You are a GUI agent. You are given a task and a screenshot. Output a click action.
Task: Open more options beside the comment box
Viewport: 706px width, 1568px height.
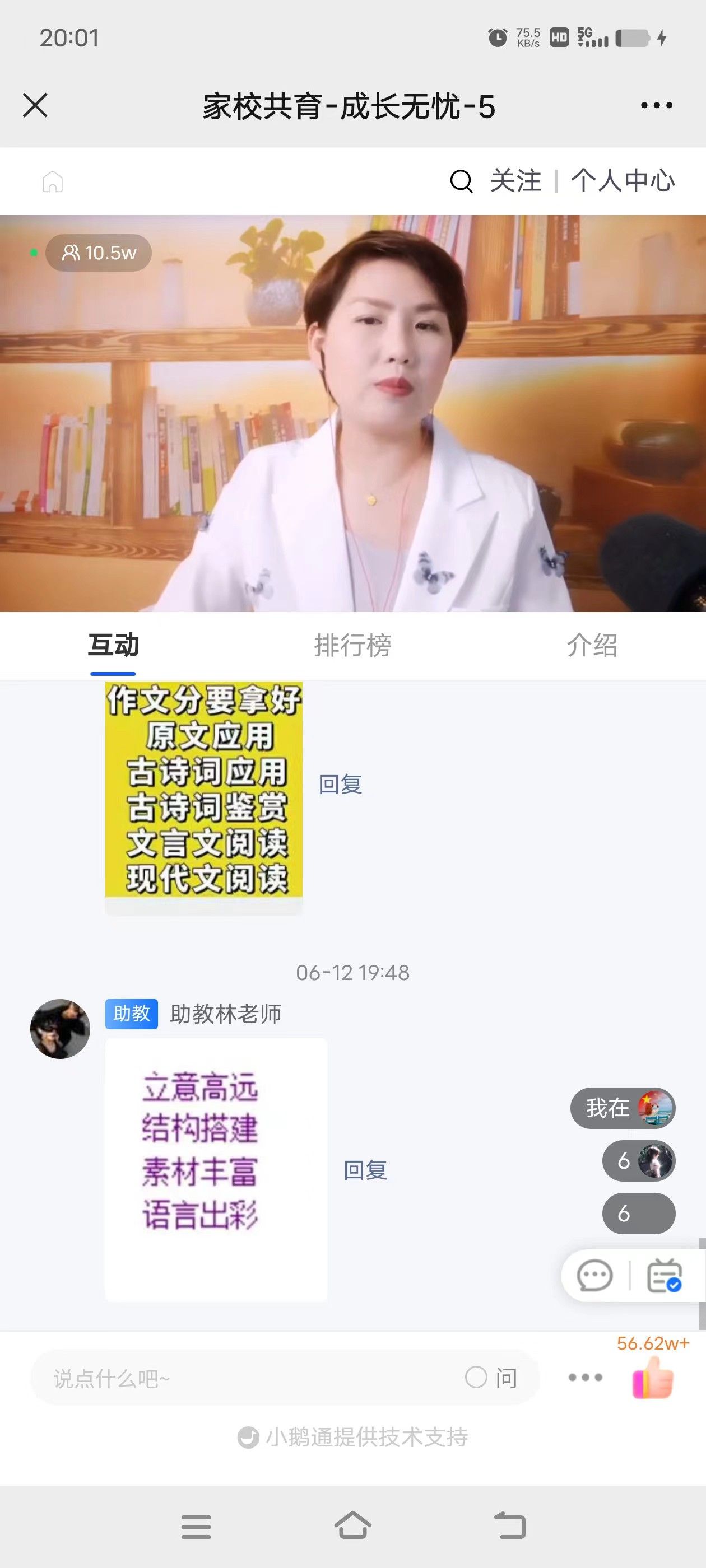[585, 1378]
